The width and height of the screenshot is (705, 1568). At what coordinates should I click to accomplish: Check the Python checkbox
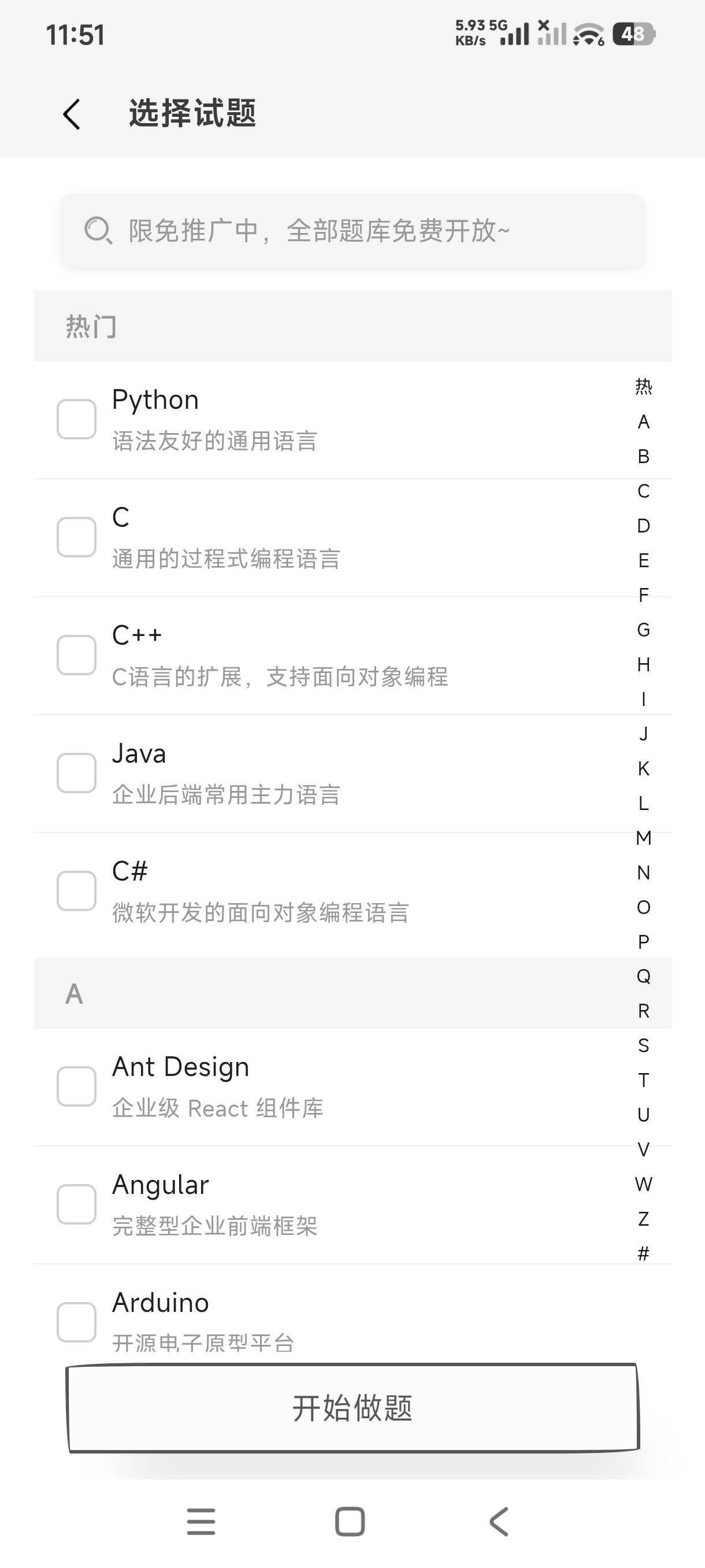point(76,419)
